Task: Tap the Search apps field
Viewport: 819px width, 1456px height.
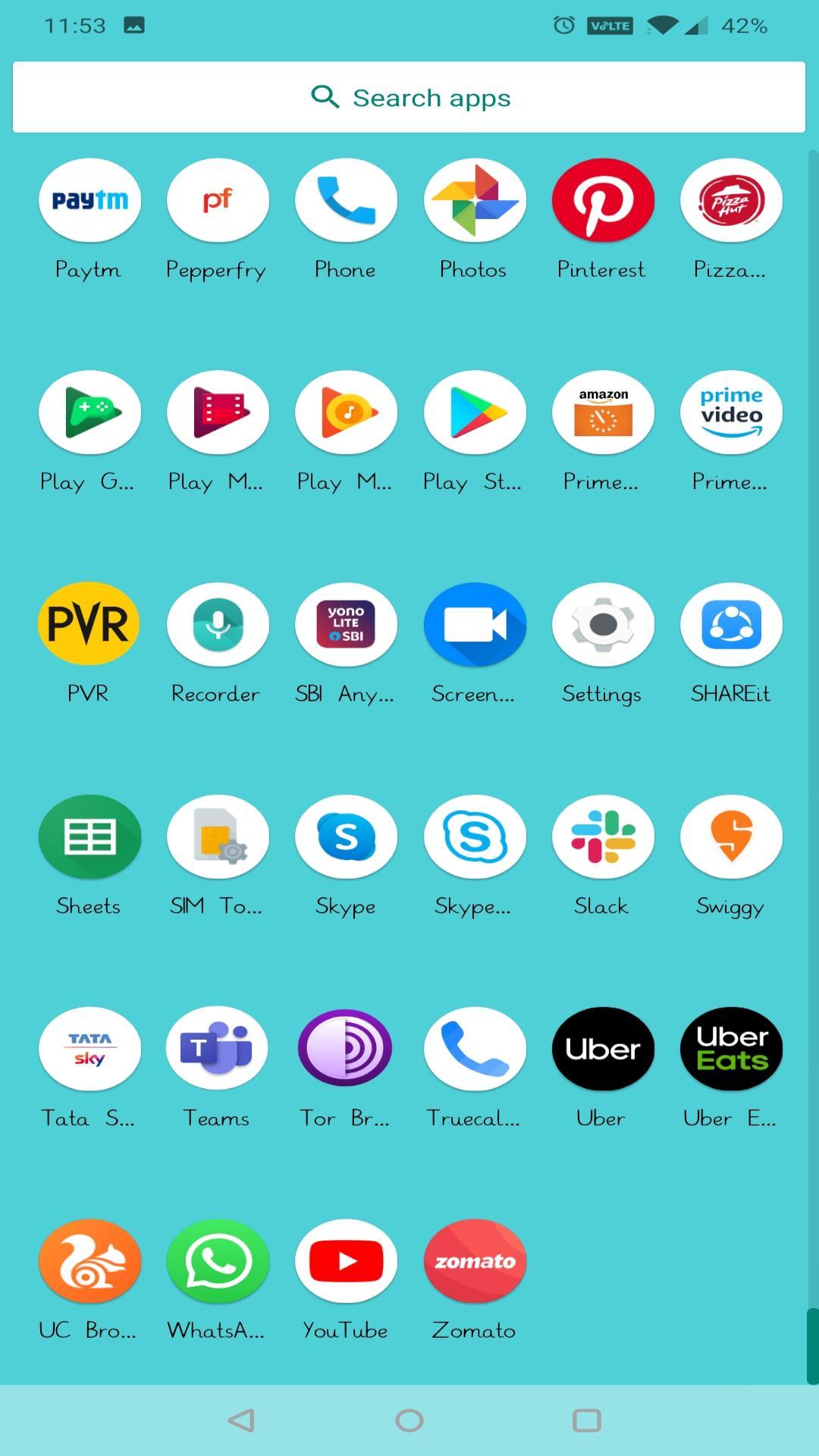Action: click(x=409, y=97)
